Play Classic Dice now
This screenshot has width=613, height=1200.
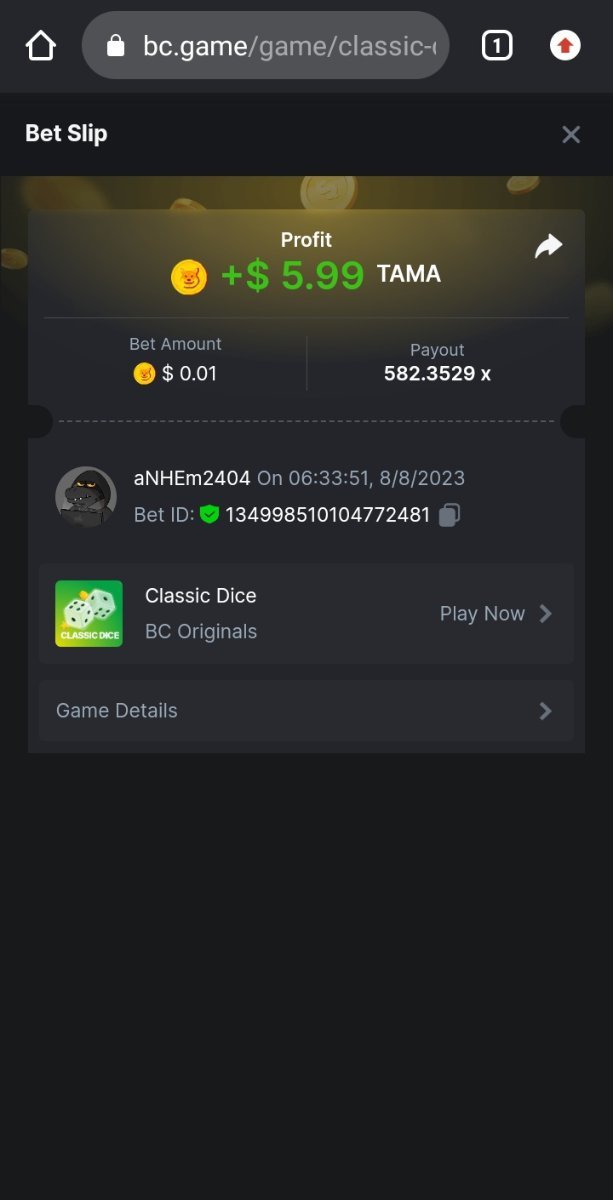pyautogui.click(x=495, y=613)
